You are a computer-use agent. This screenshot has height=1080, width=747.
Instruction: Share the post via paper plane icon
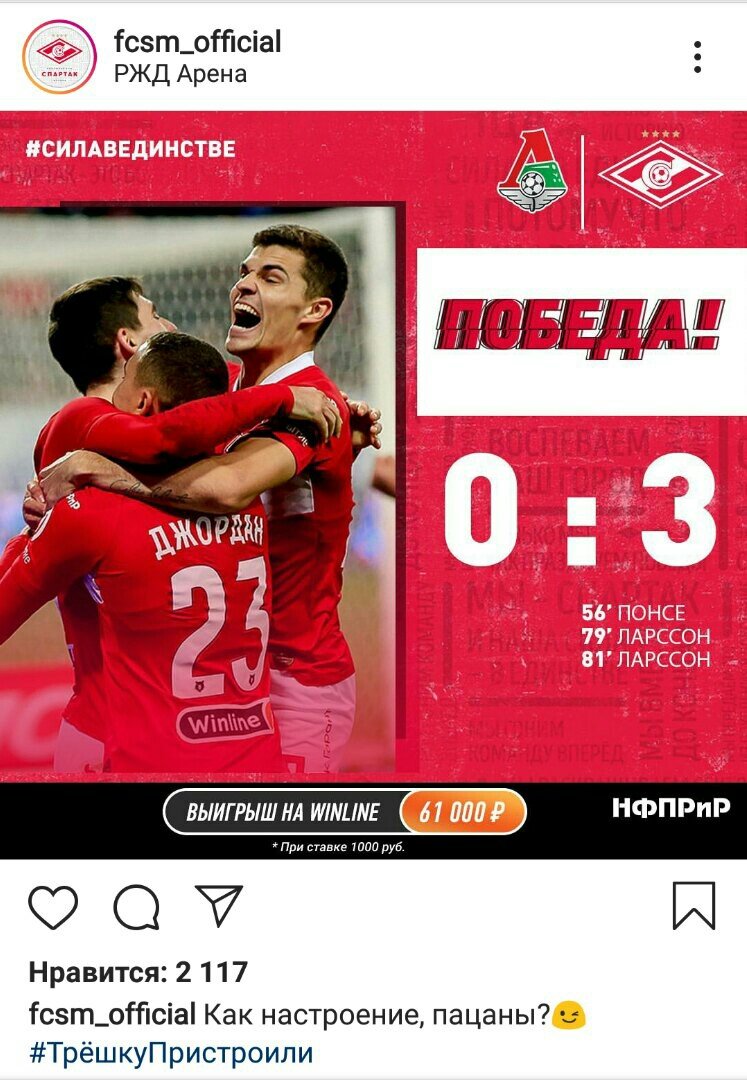(219, 905)
